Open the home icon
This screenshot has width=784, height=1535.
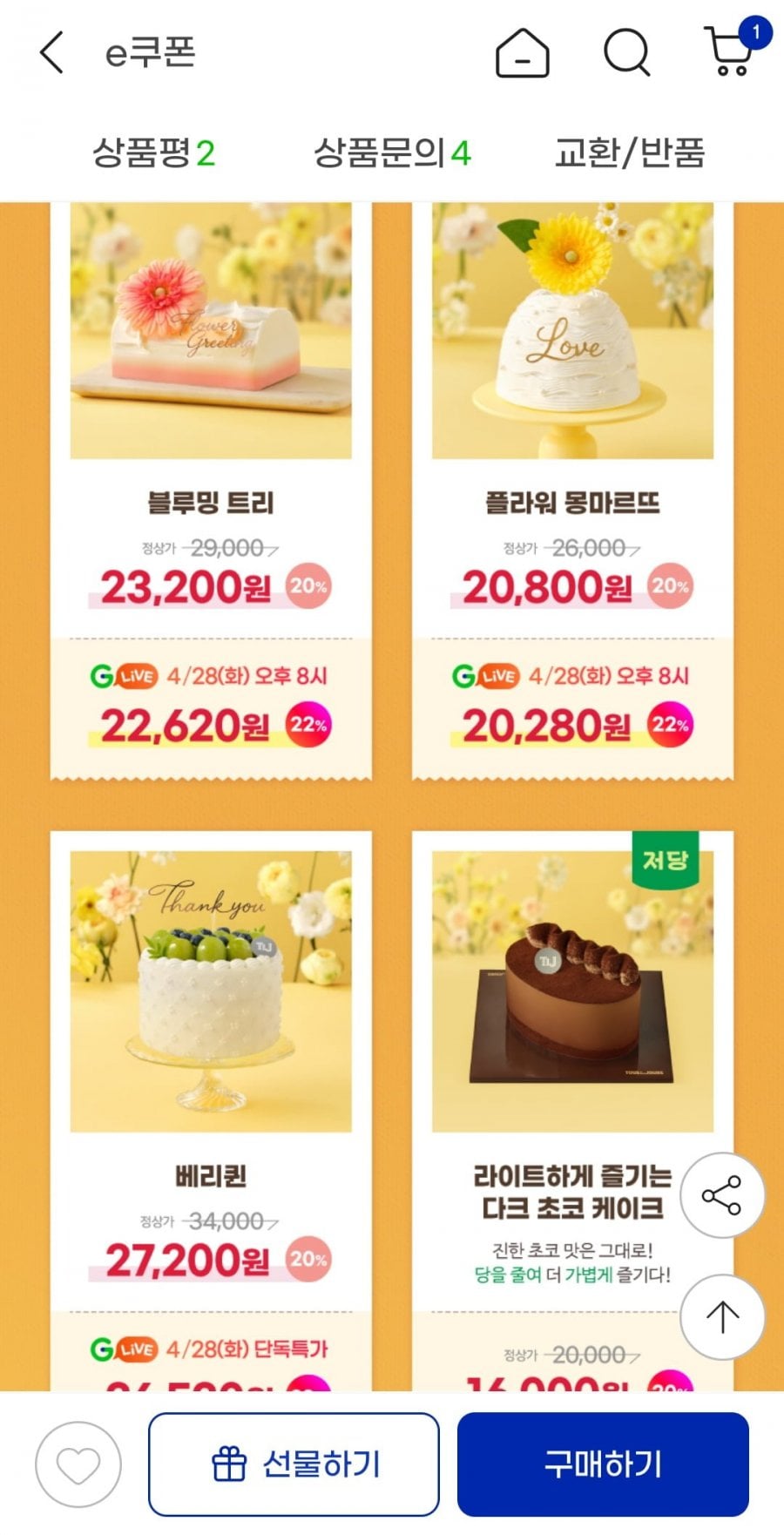(x=522, y=53)
